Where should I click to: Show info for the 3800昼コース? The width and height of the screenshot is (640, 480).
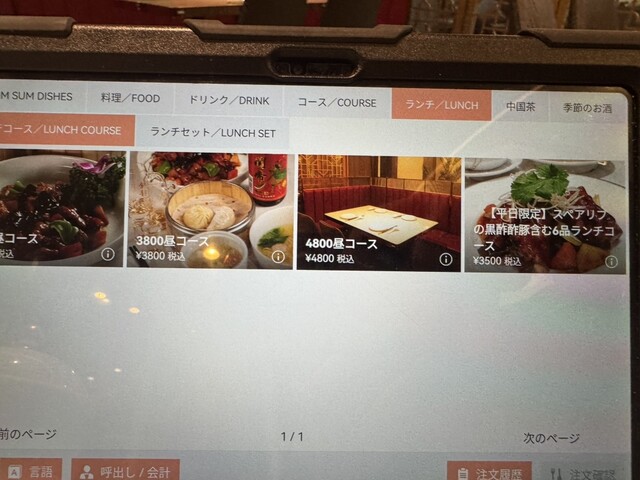pos(278,256)
